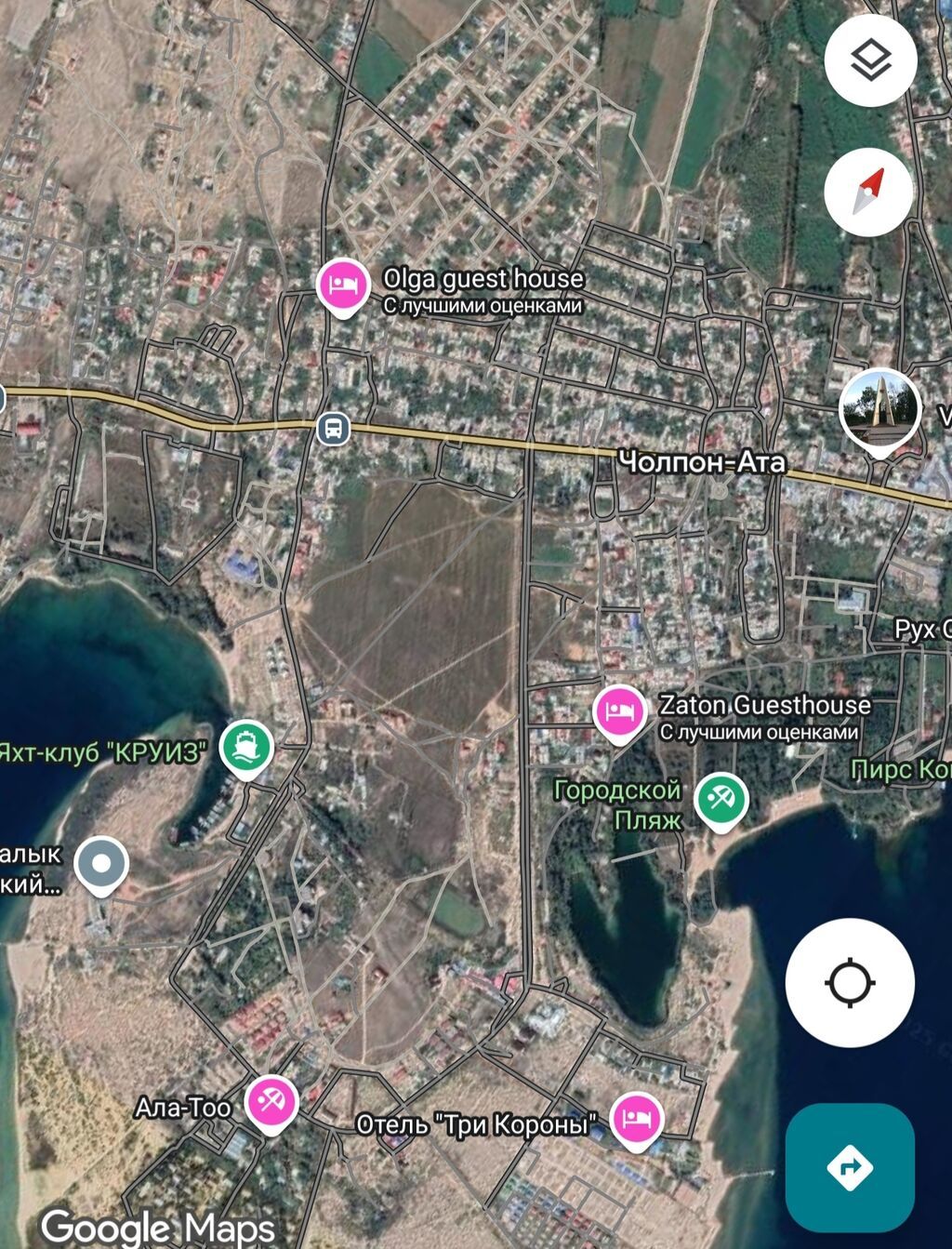Tap the compass to reset orientation
This screenshot has height=1249, width=952.
tap(870, 193)
